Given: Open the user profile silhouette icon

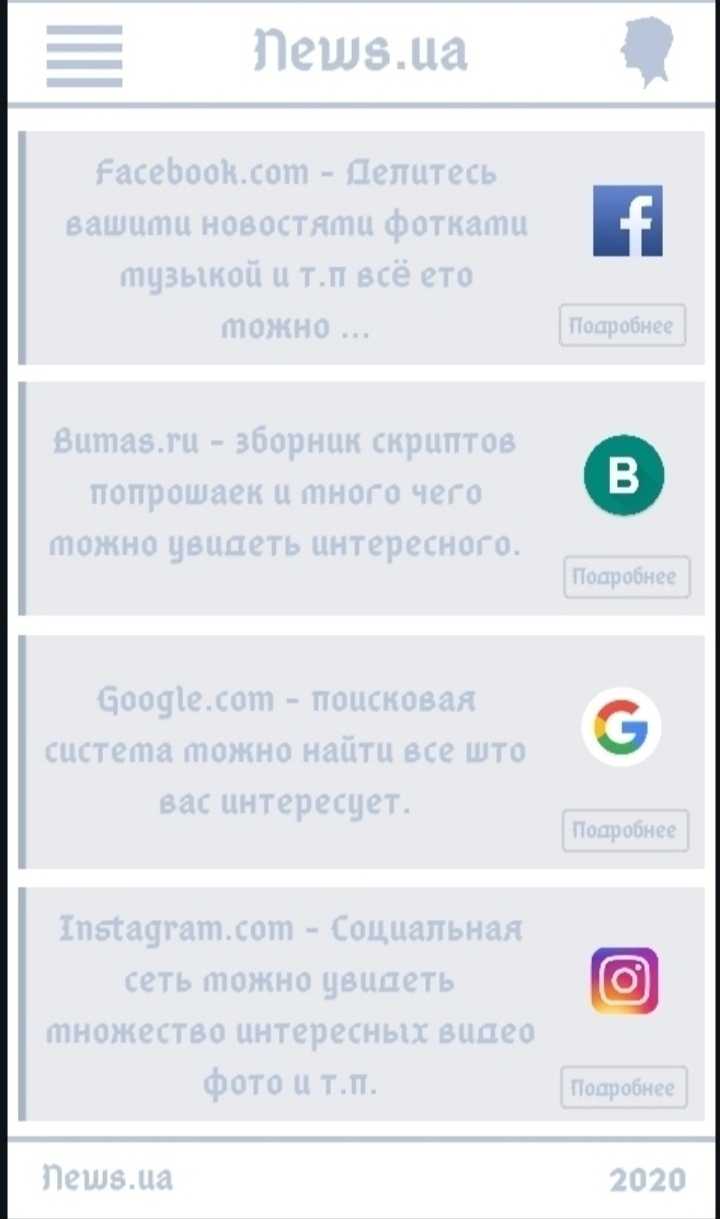Looking at the screenshot, I should point(646,51).
